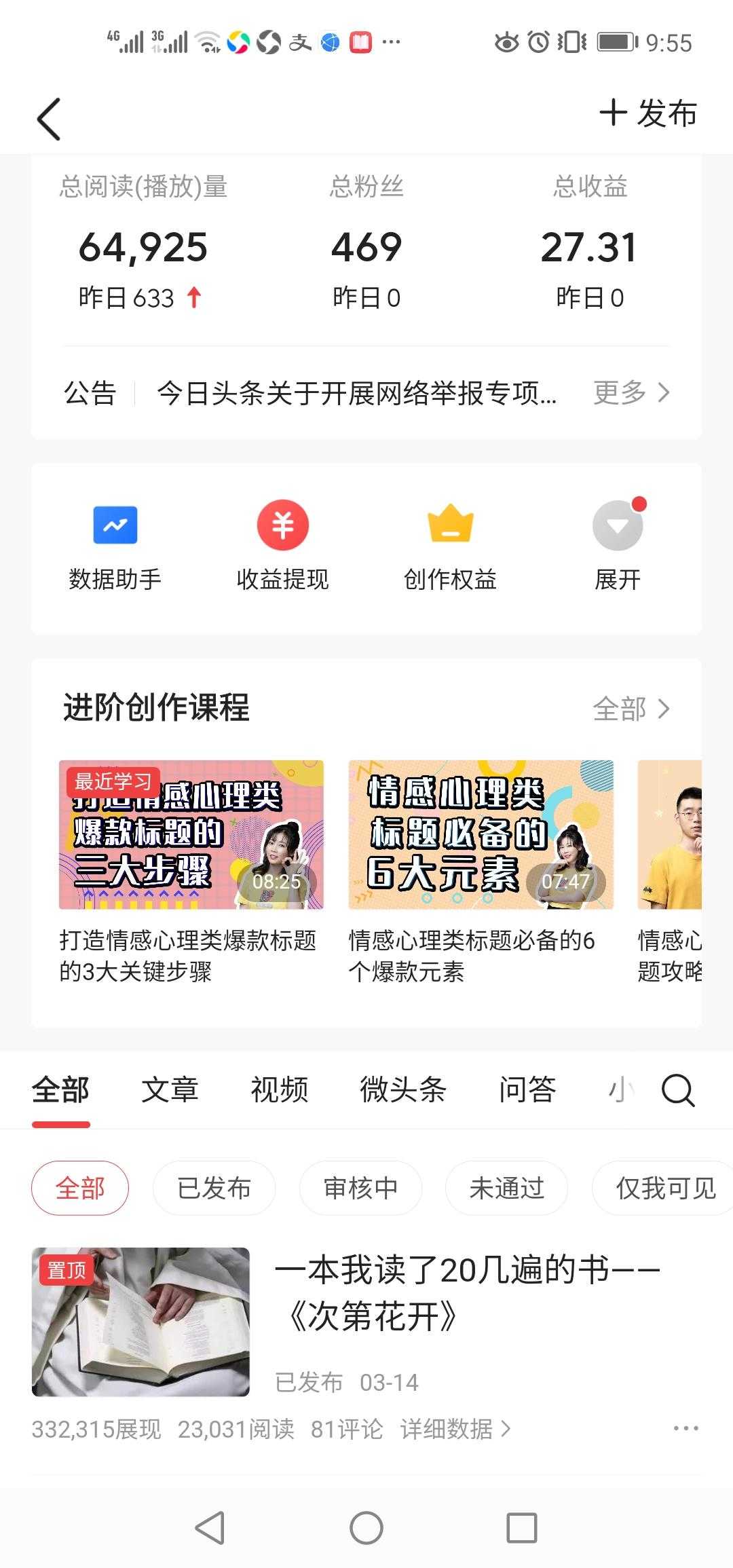The height and width of the screenshot is (1568, 733).
Task: Open 全部 courses list with the chevron
Action: (631, 709)
